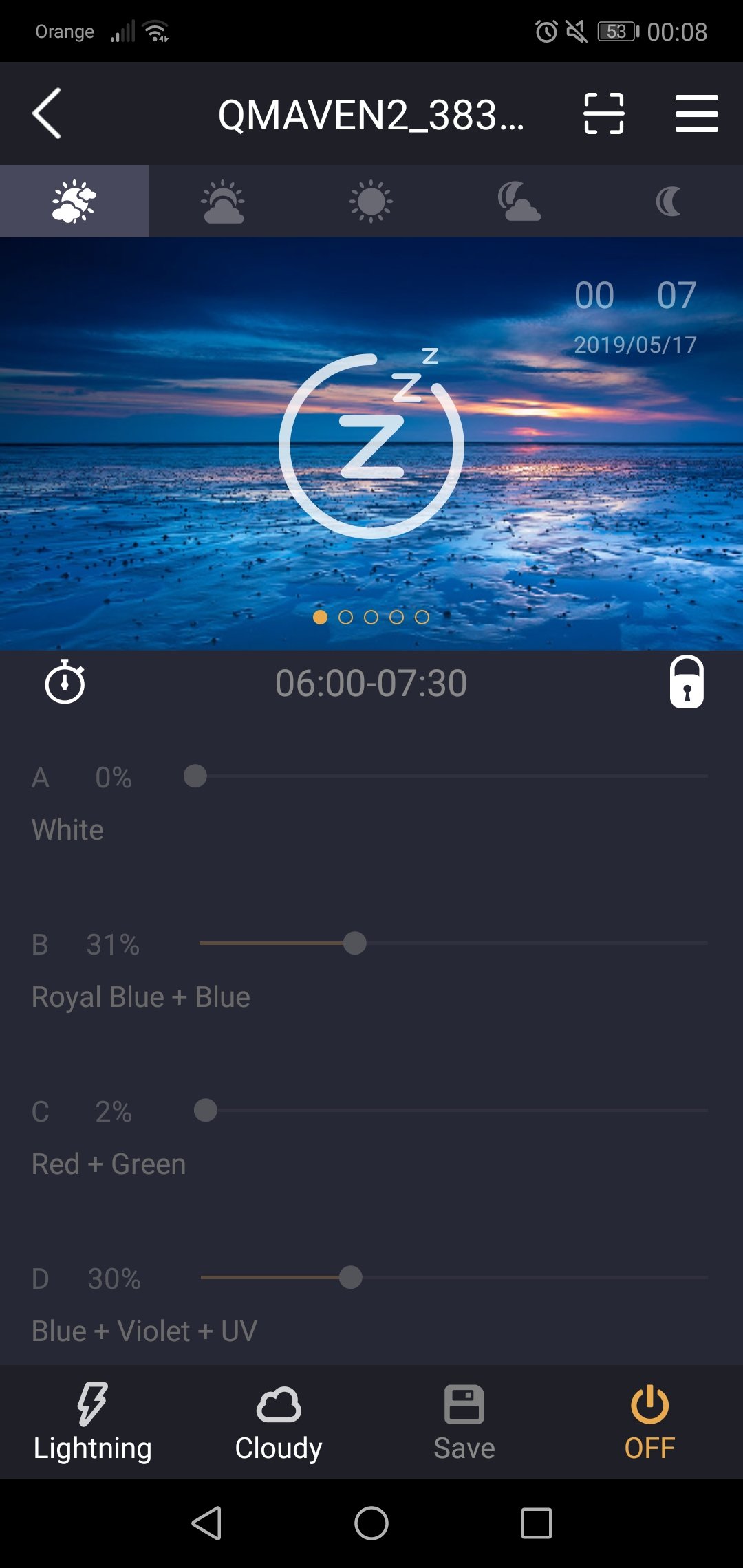Switch to the crescent moon night tab
Image resolution: width=743 pixels, height=1568 pixels.
(x=668, y=202)
